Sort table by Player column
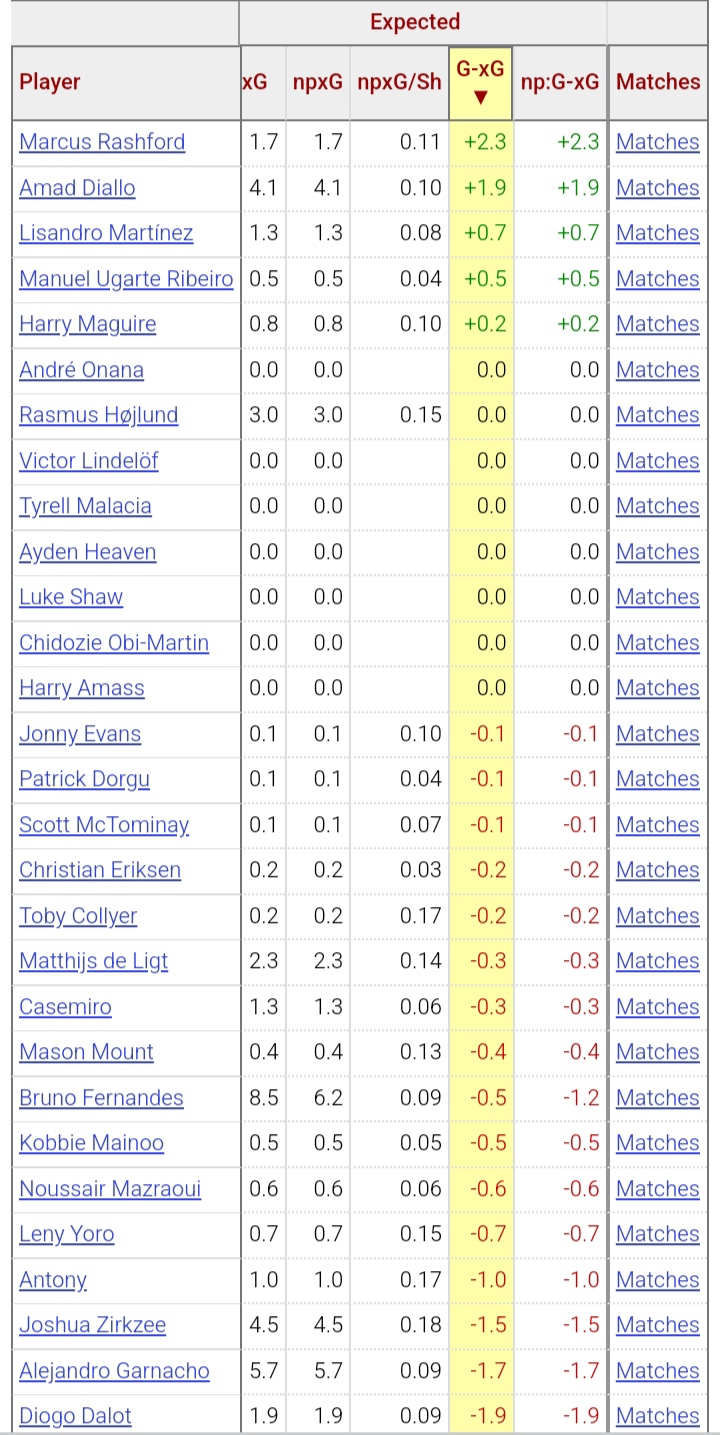720x1435 pixels. pos(50,82)
